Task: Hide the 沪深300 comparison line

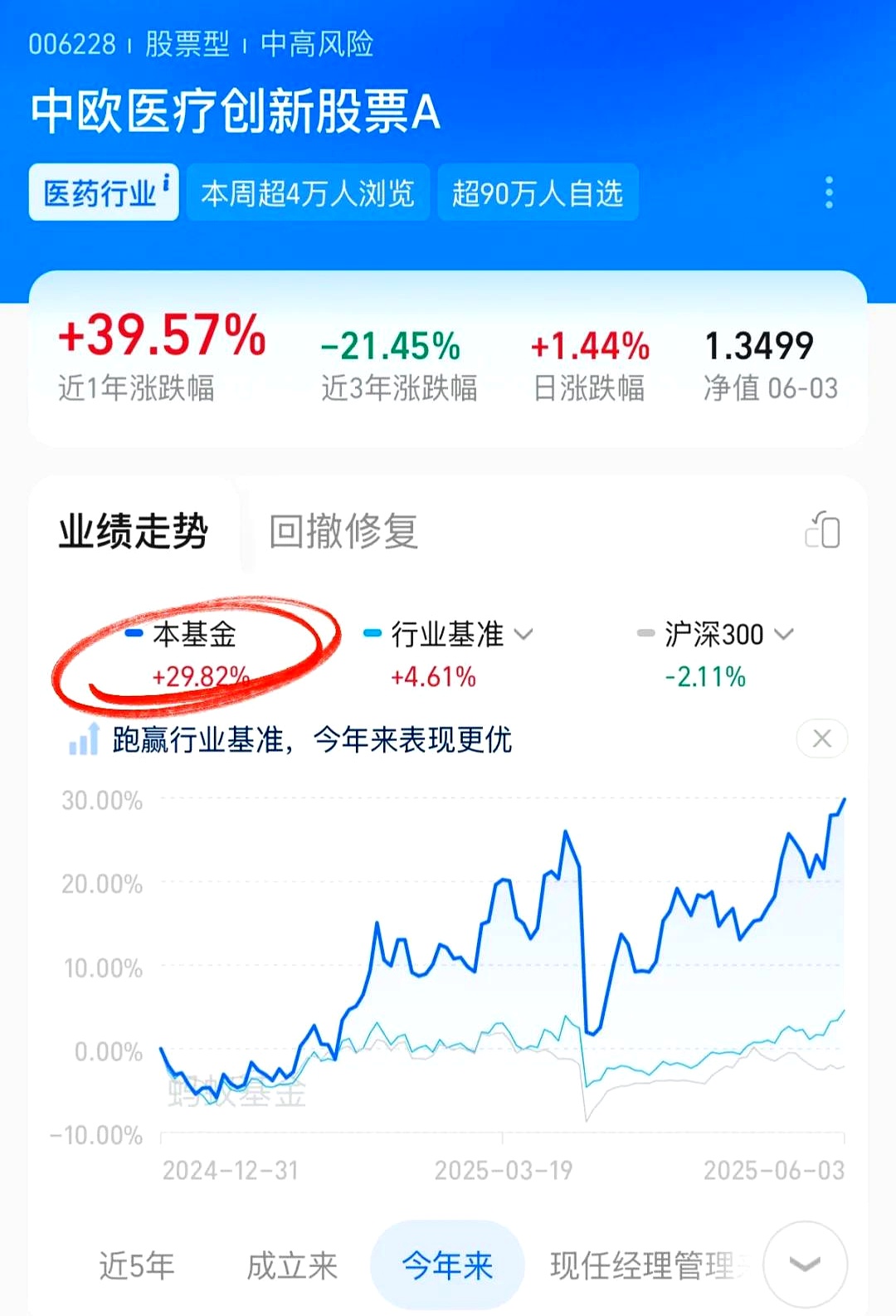Action: click(x=712, y=634)
